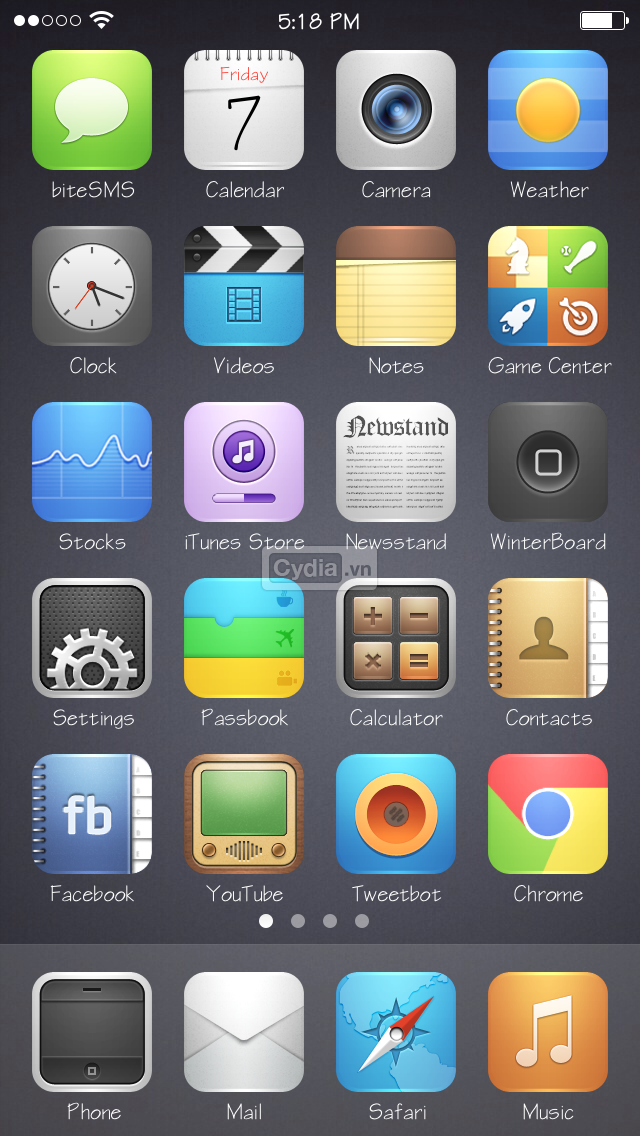The width and height of the screenshot is (640, 1136).
Task: Open the Newsstand folder
Action: [x=396, y=462]
